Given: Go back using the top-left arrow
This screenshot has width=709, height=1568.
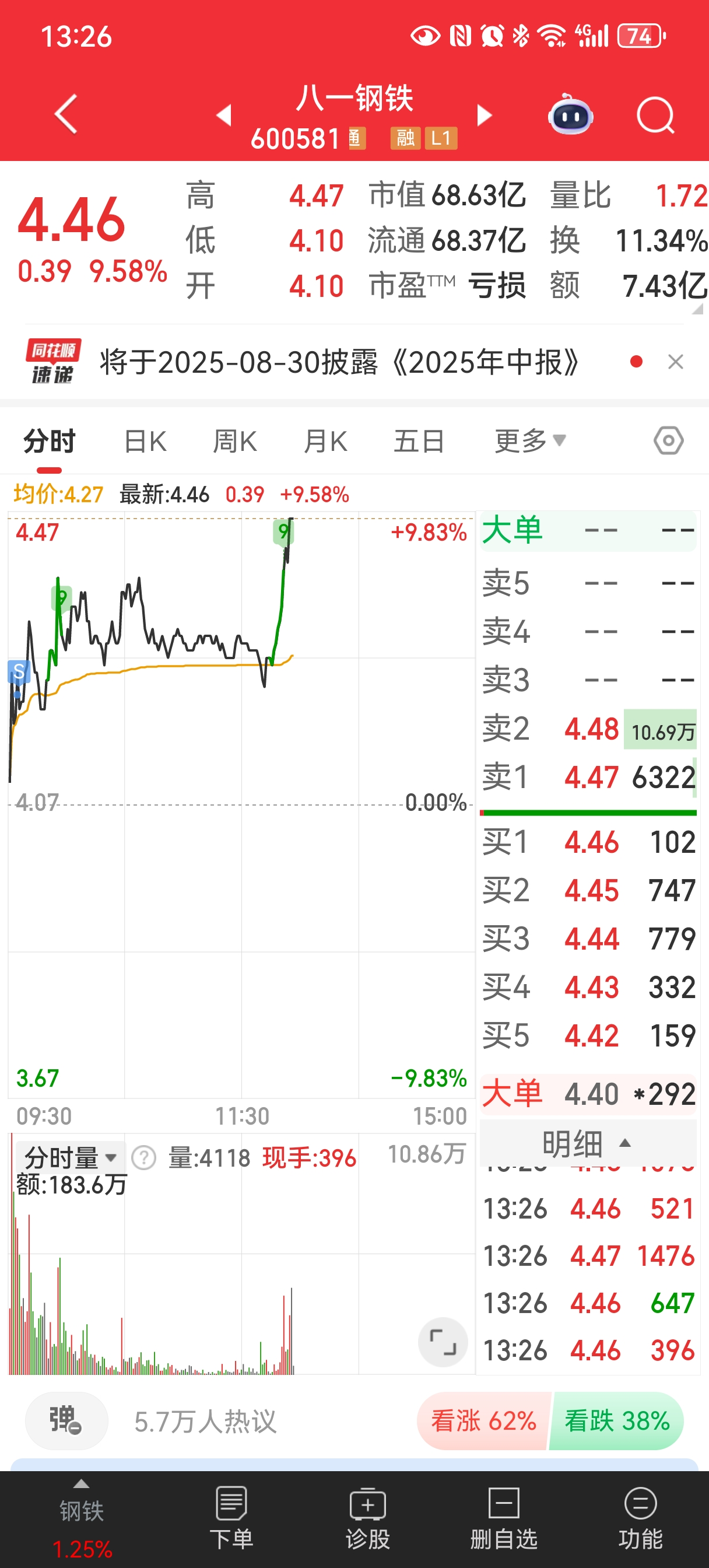Looking at the screenshot, I should point(66,114).
